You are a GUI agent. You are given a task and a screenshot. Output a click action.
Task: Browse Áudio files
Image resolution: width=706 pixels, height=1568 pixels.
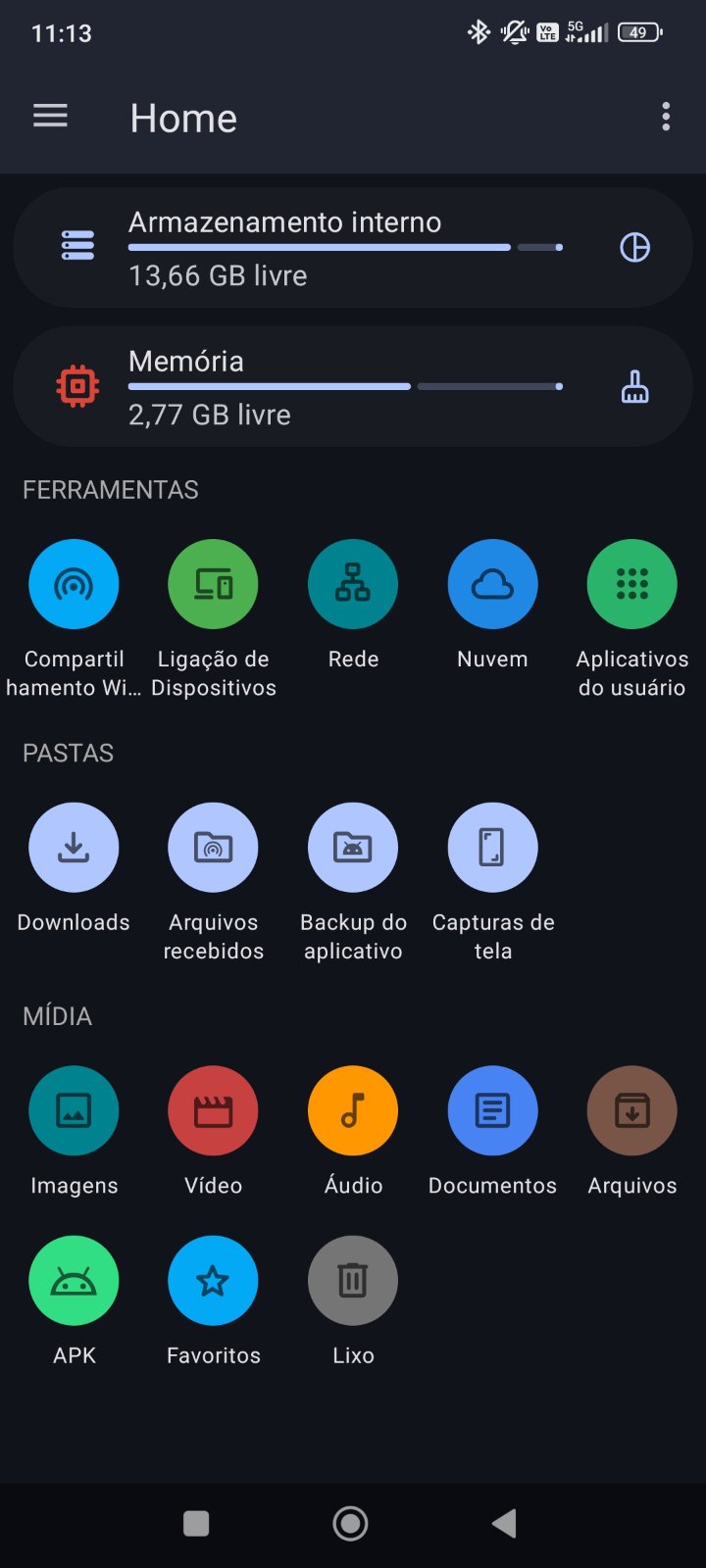pos(353,1111)
